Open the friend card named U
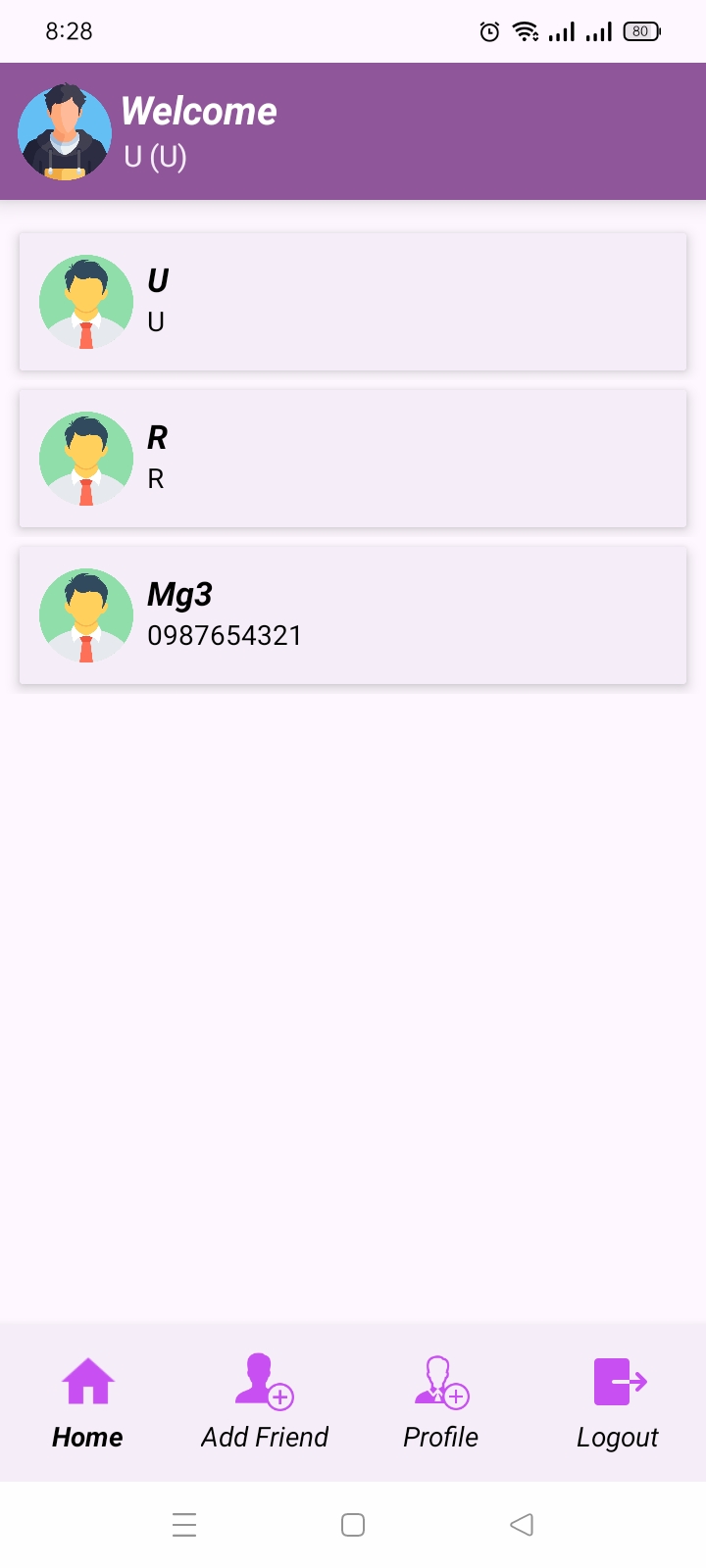706x1568 pixels. click(353, 302)
